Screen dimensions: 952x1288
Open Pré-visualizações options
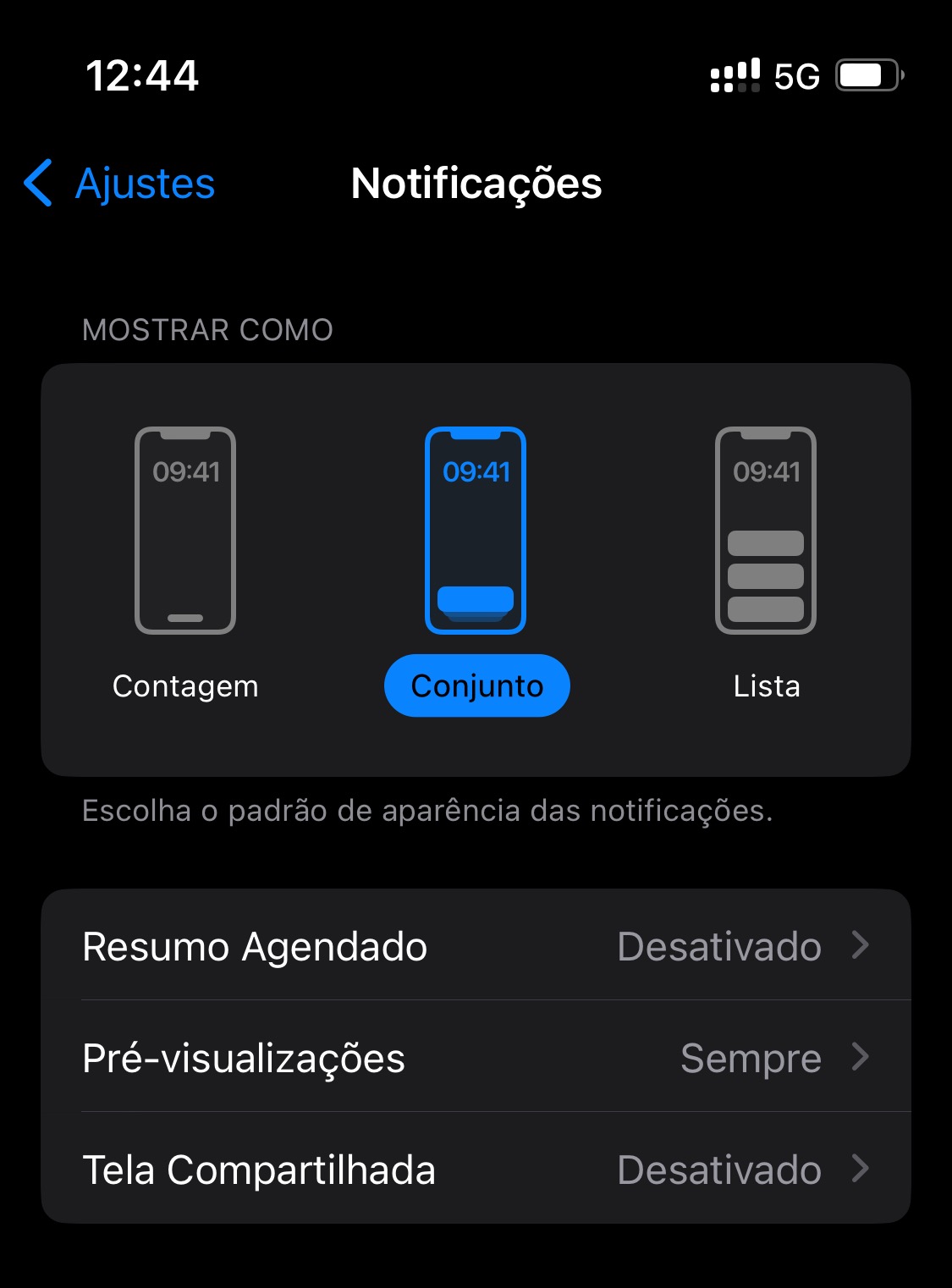pos(476,1058)
